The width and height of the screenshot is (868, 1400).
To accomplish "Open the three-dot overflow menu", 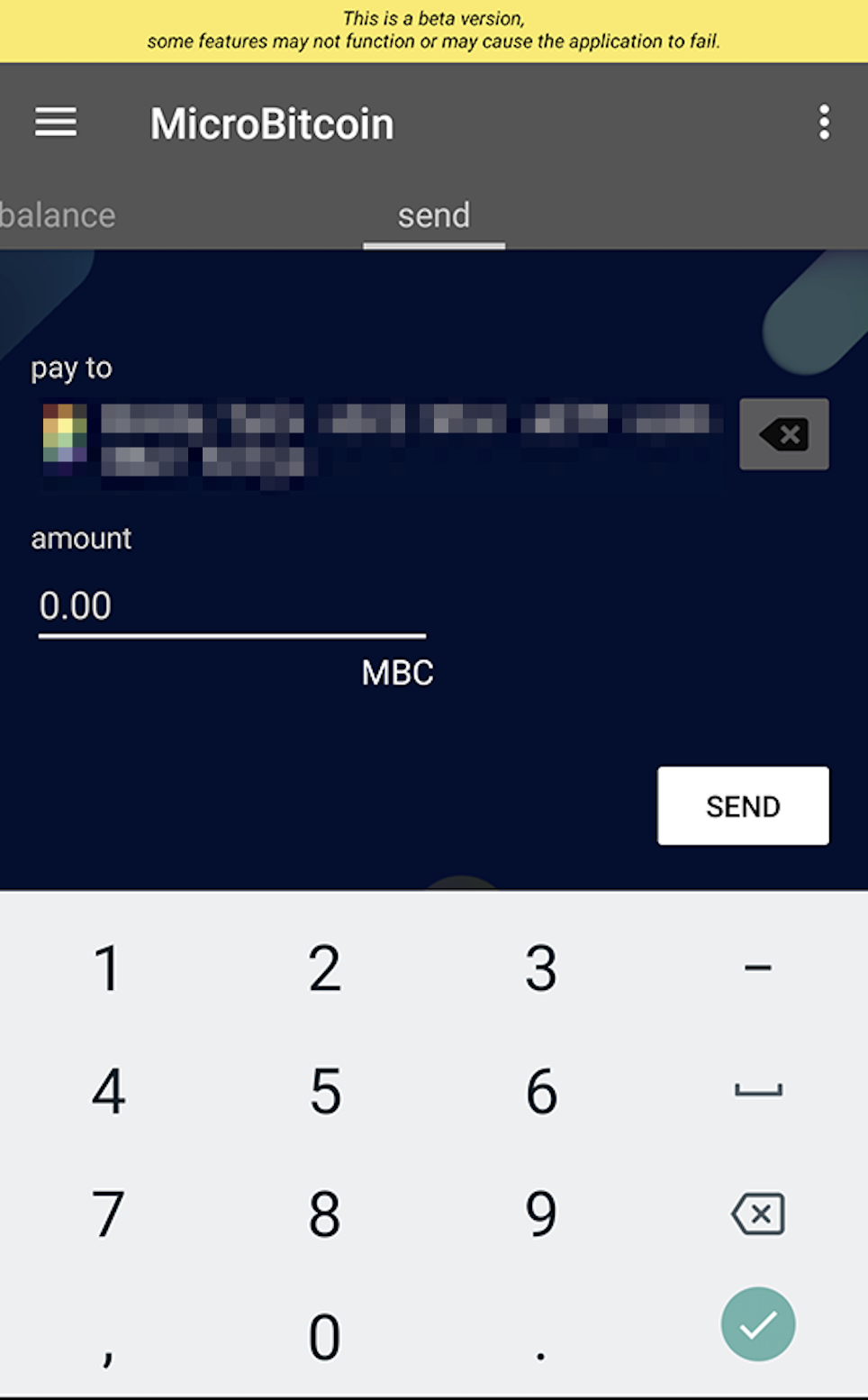I will tap(823, 123).
